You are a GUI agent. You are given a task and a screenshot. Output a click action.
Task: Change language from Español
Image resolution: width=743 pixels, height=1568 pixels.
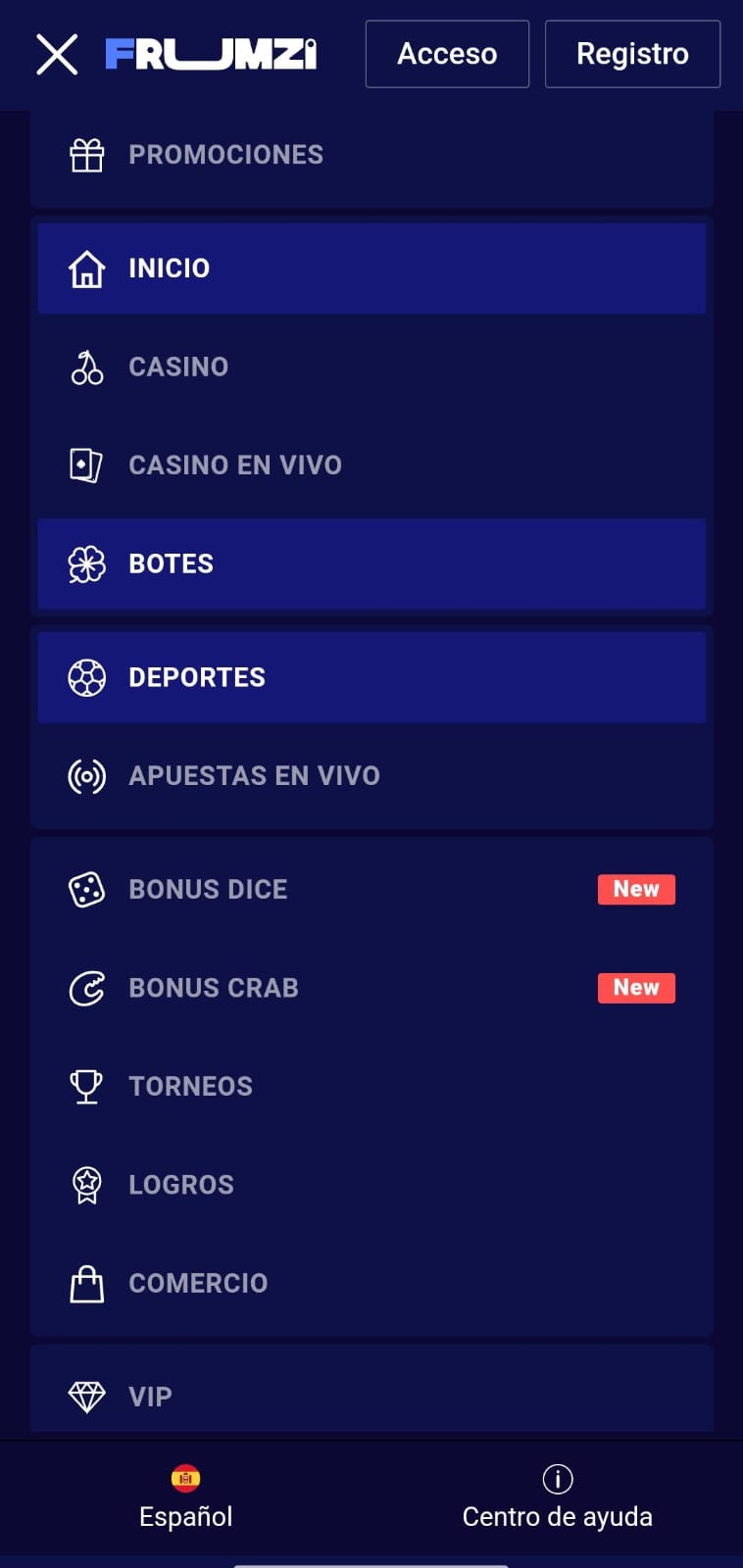(185, 1498)
